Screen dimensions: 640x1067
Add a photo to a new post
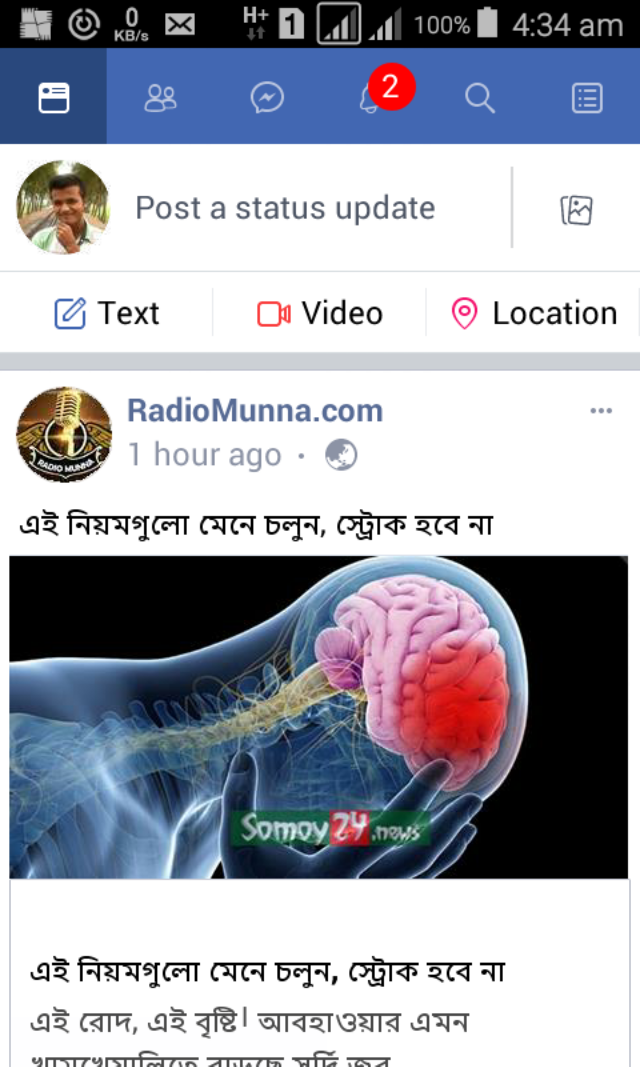pyautogui.click(x=576, y=209)
